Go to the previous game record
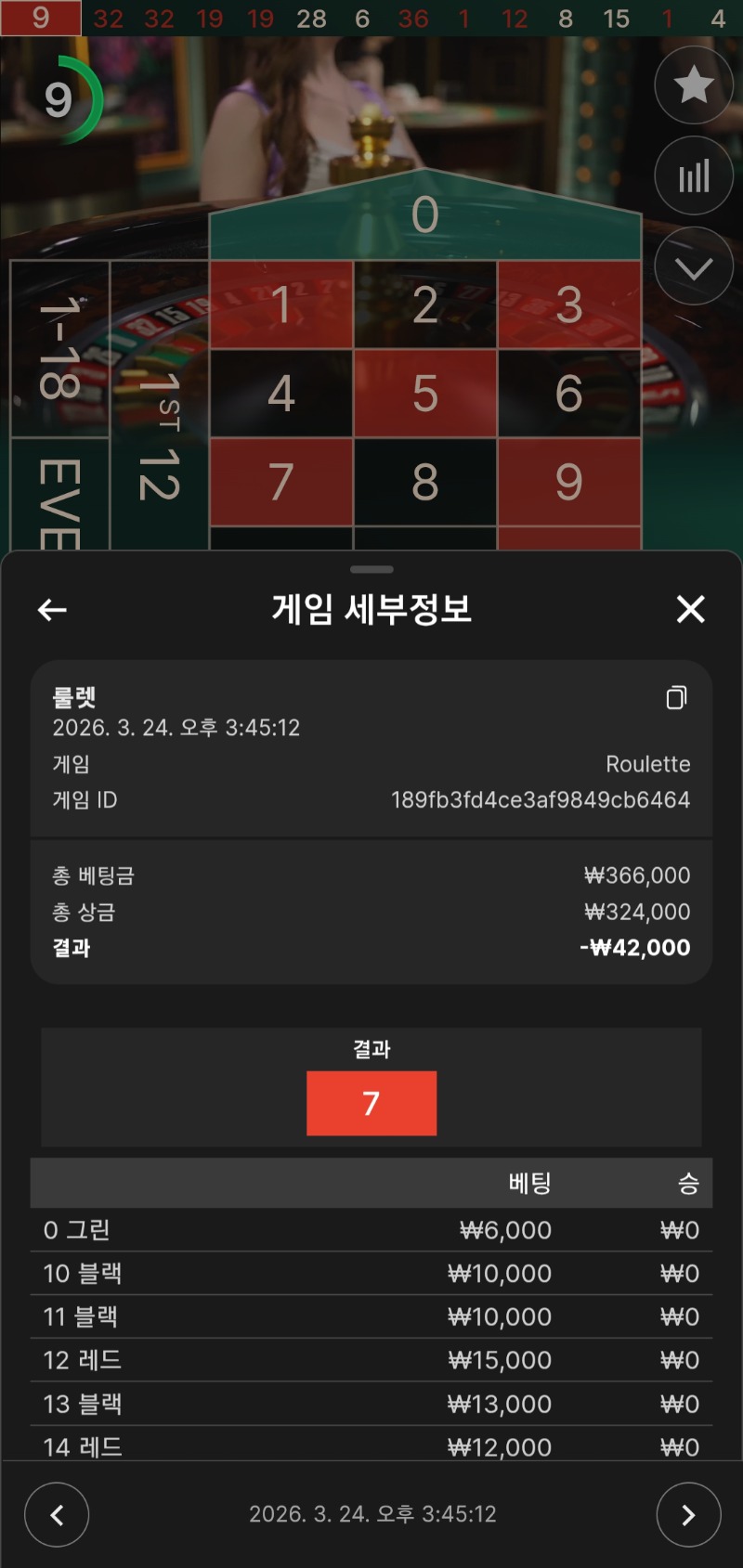This screenshot has height=1568, width=743. [x=57, y=1515]
